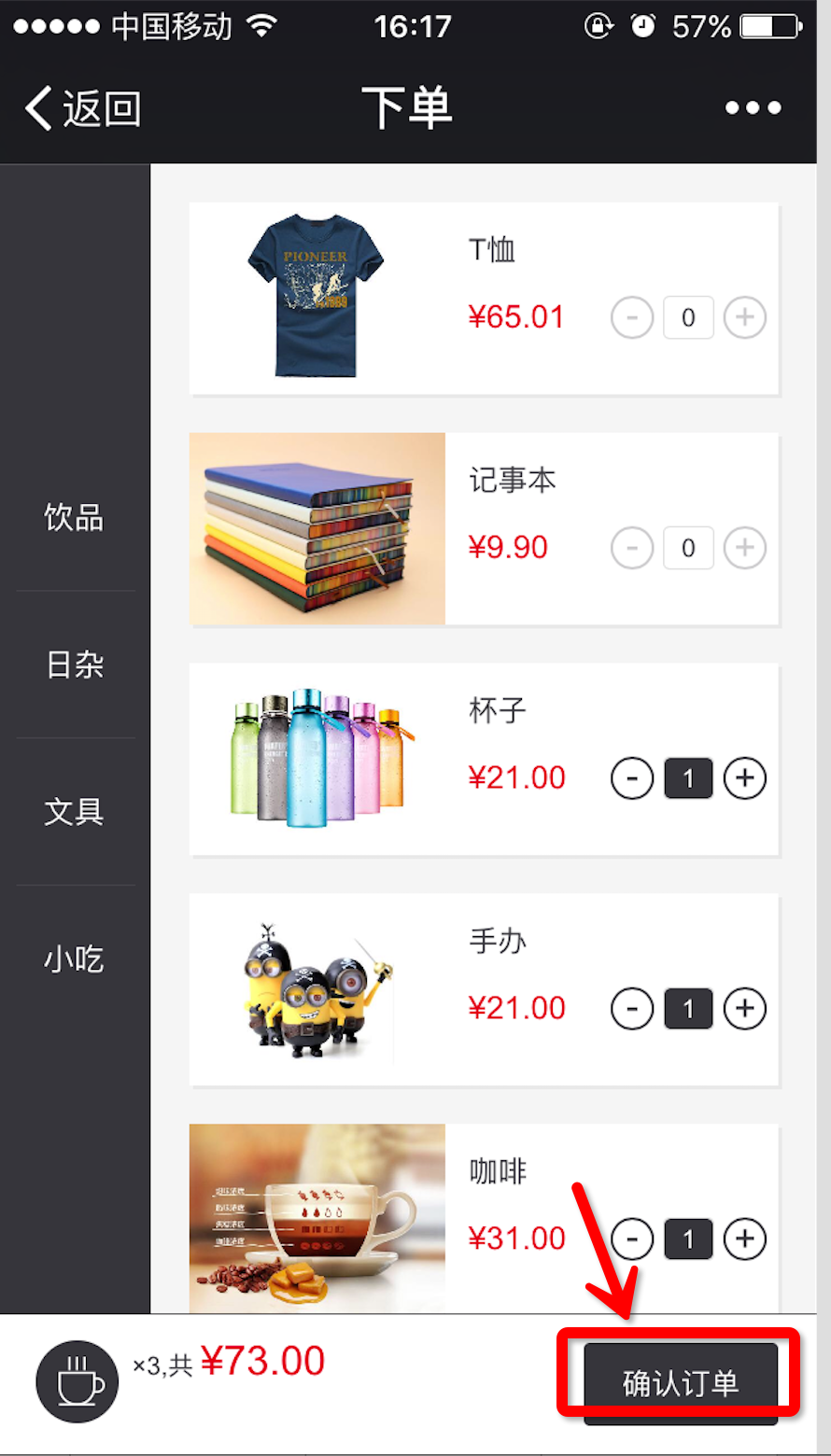Add another 手办 with plus

tap(745, 1009)
